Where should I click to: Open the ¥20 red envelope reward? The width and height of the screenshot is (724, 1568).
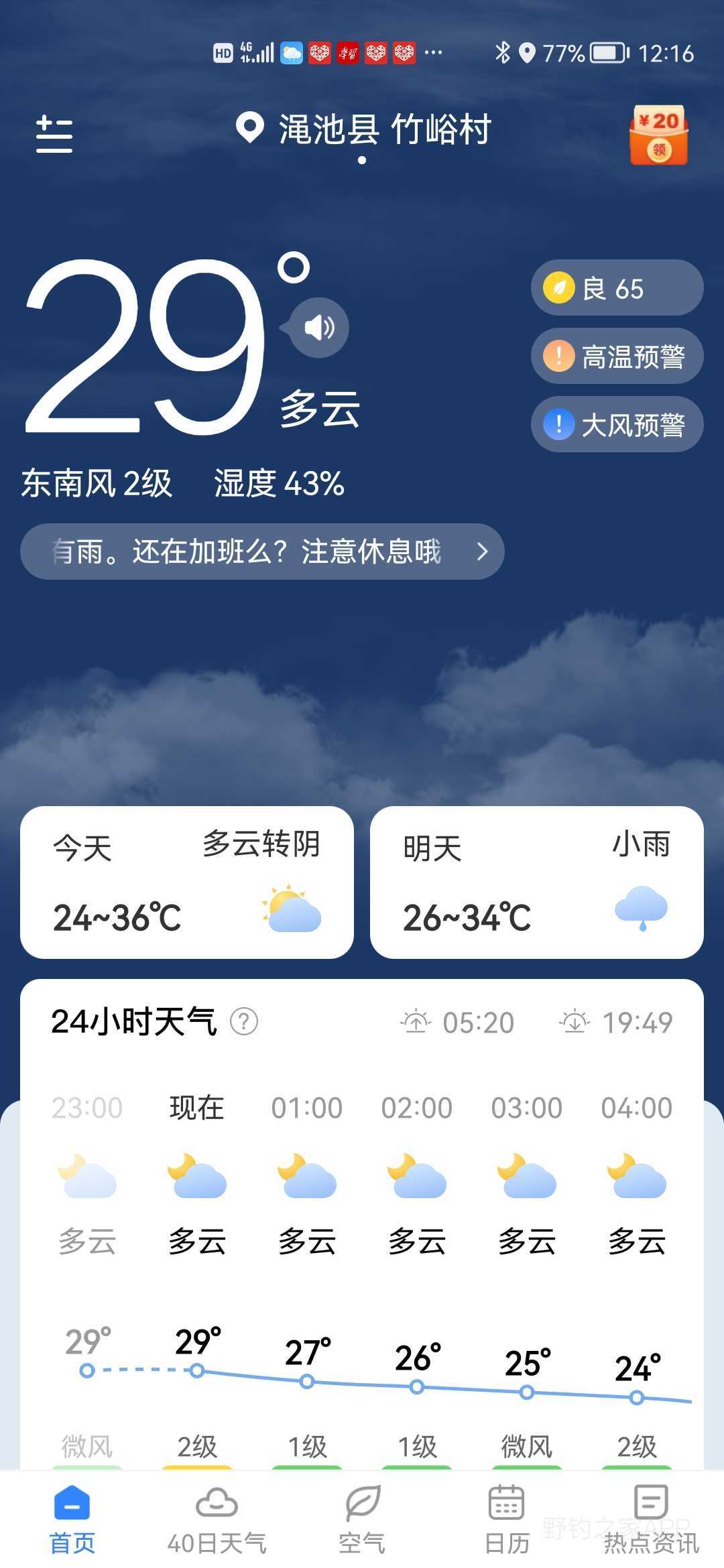click(x=658, y=135)
